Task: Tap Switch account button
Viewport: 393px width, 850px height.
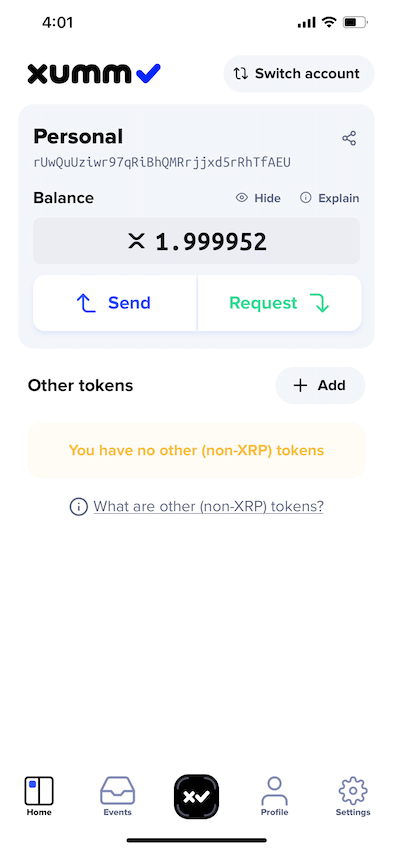Action: [299, 74]
